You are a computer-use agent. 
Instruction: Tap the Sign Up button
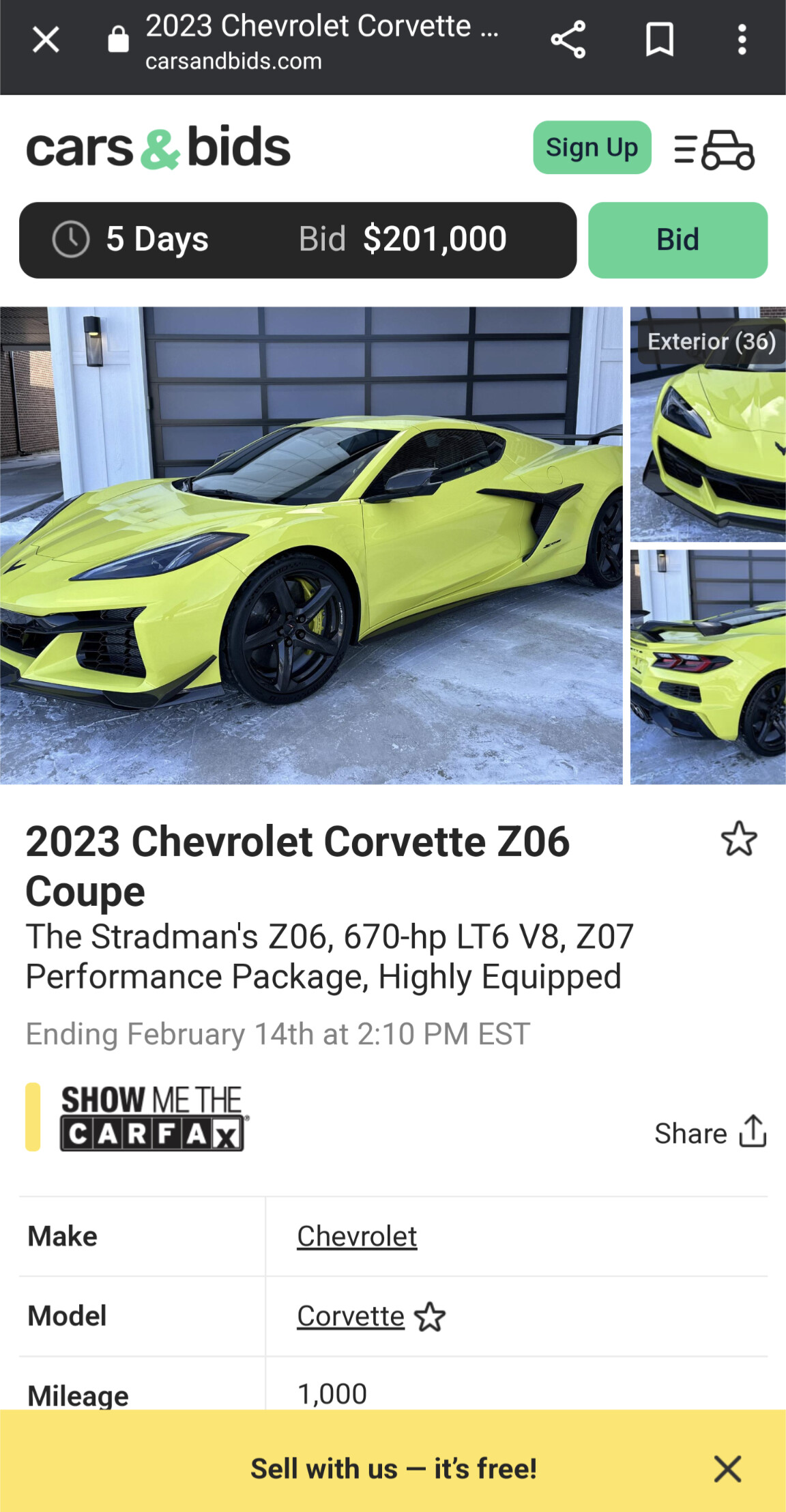[592, 147]
